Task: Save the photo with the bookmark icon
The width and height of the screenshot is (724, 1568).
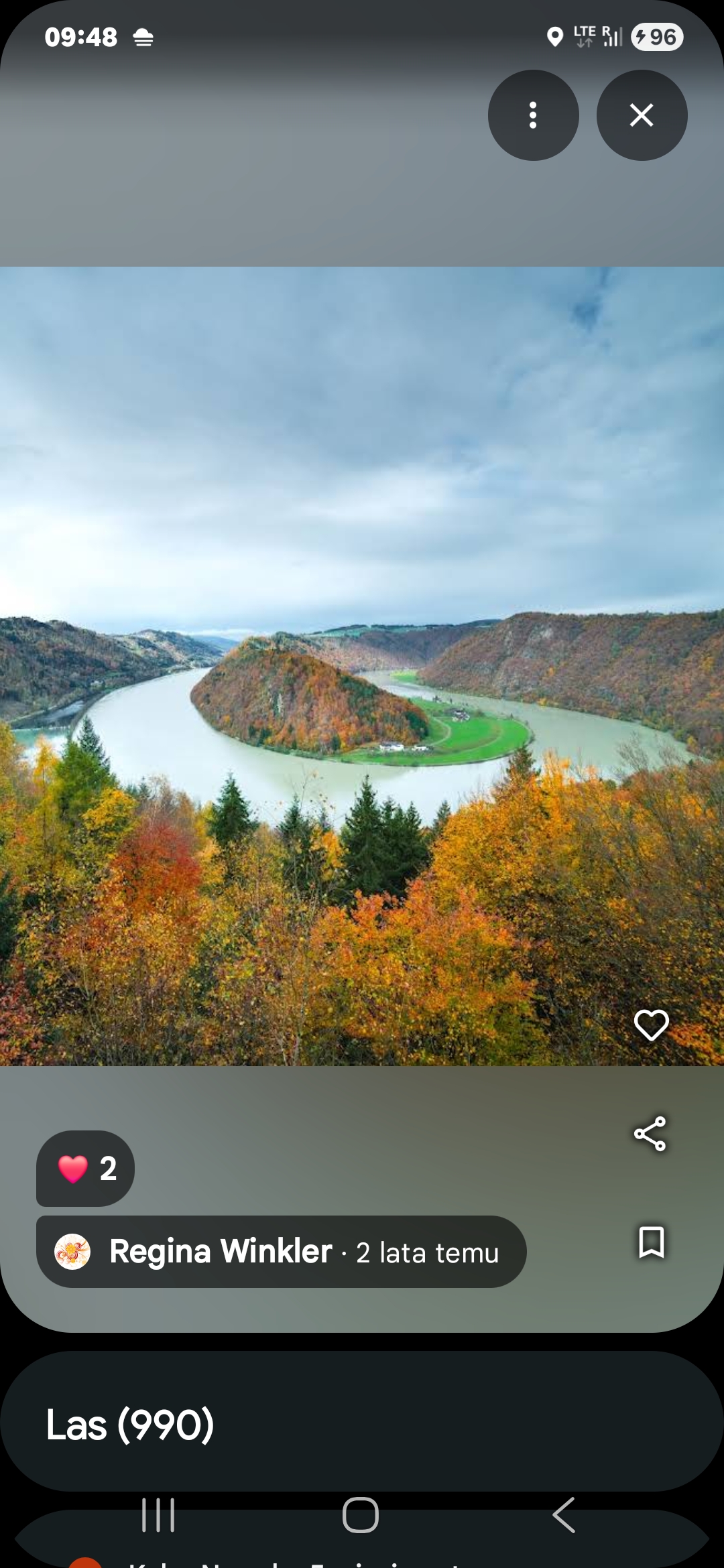Action: [x=651, y=1242]
